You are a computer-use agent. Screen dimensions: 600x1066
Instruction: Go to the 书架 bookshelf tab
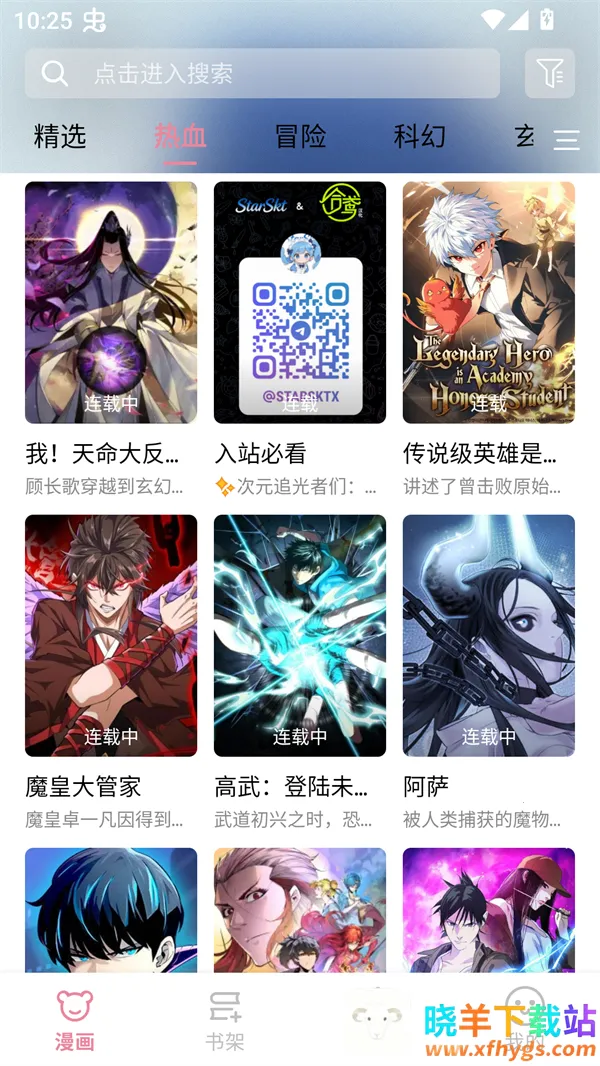[x=225, y=1020]
